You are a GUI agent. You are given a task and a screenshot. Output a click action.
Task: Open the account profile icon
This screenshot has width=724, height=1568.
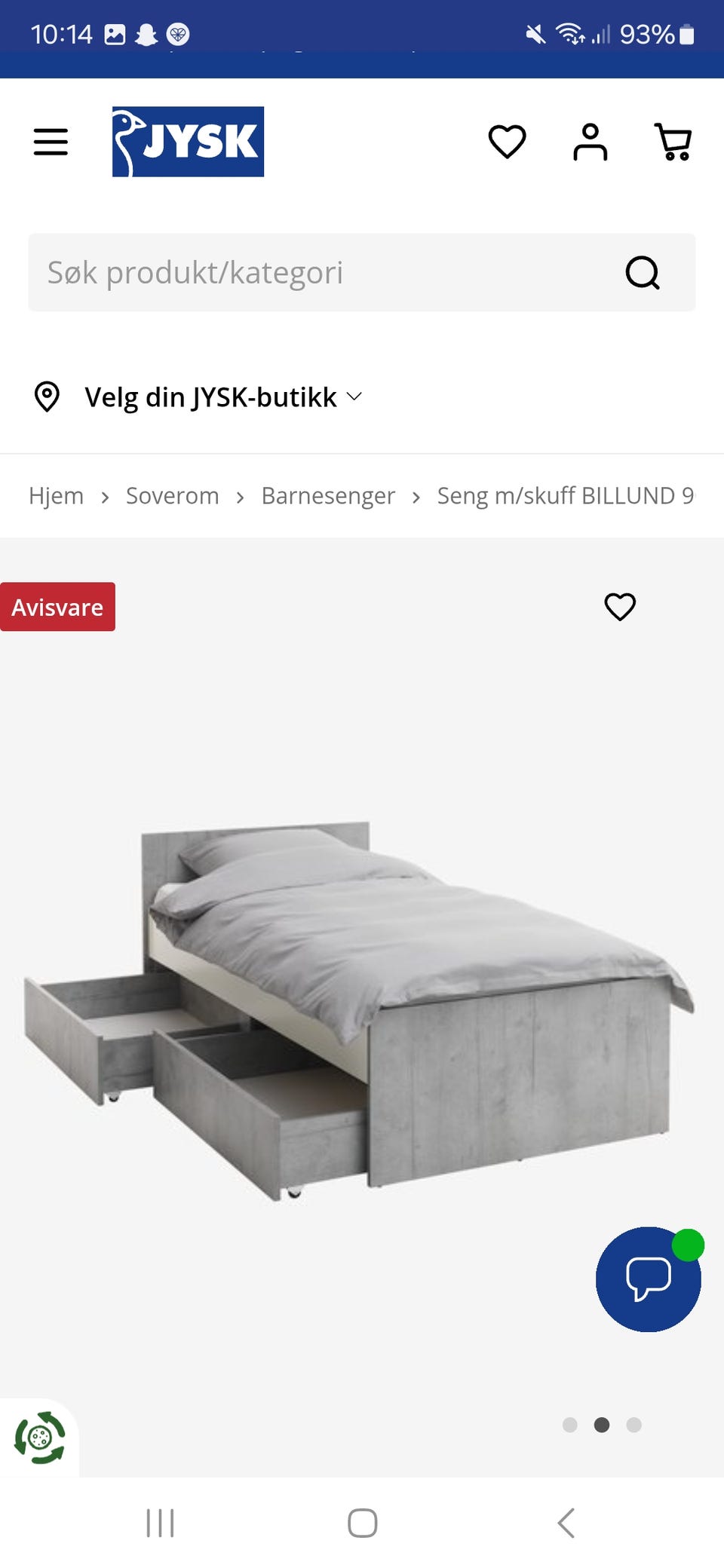click(x=591, y=141)
